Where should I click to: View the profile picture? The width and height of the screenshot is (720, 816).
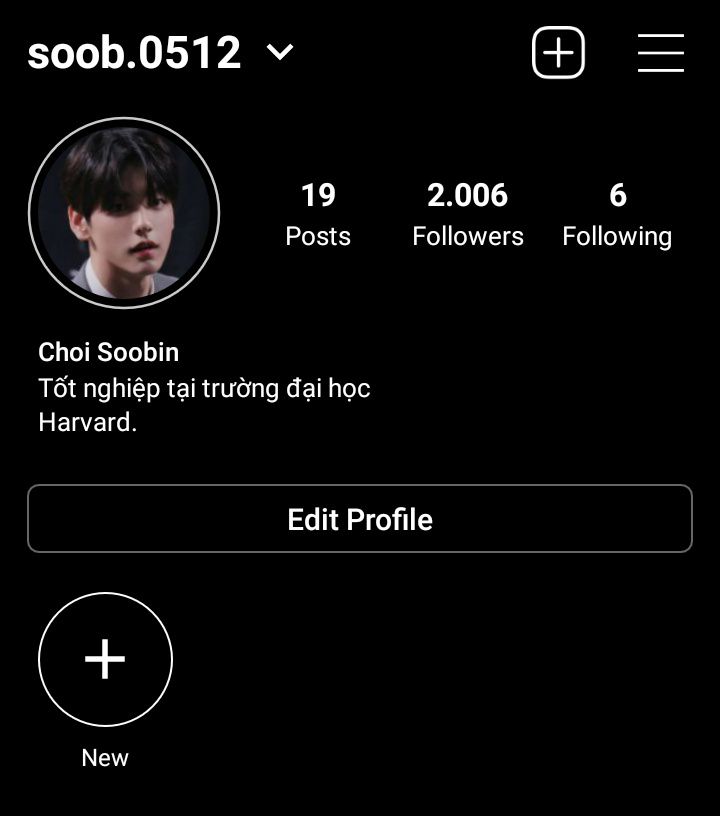(124, 212)
